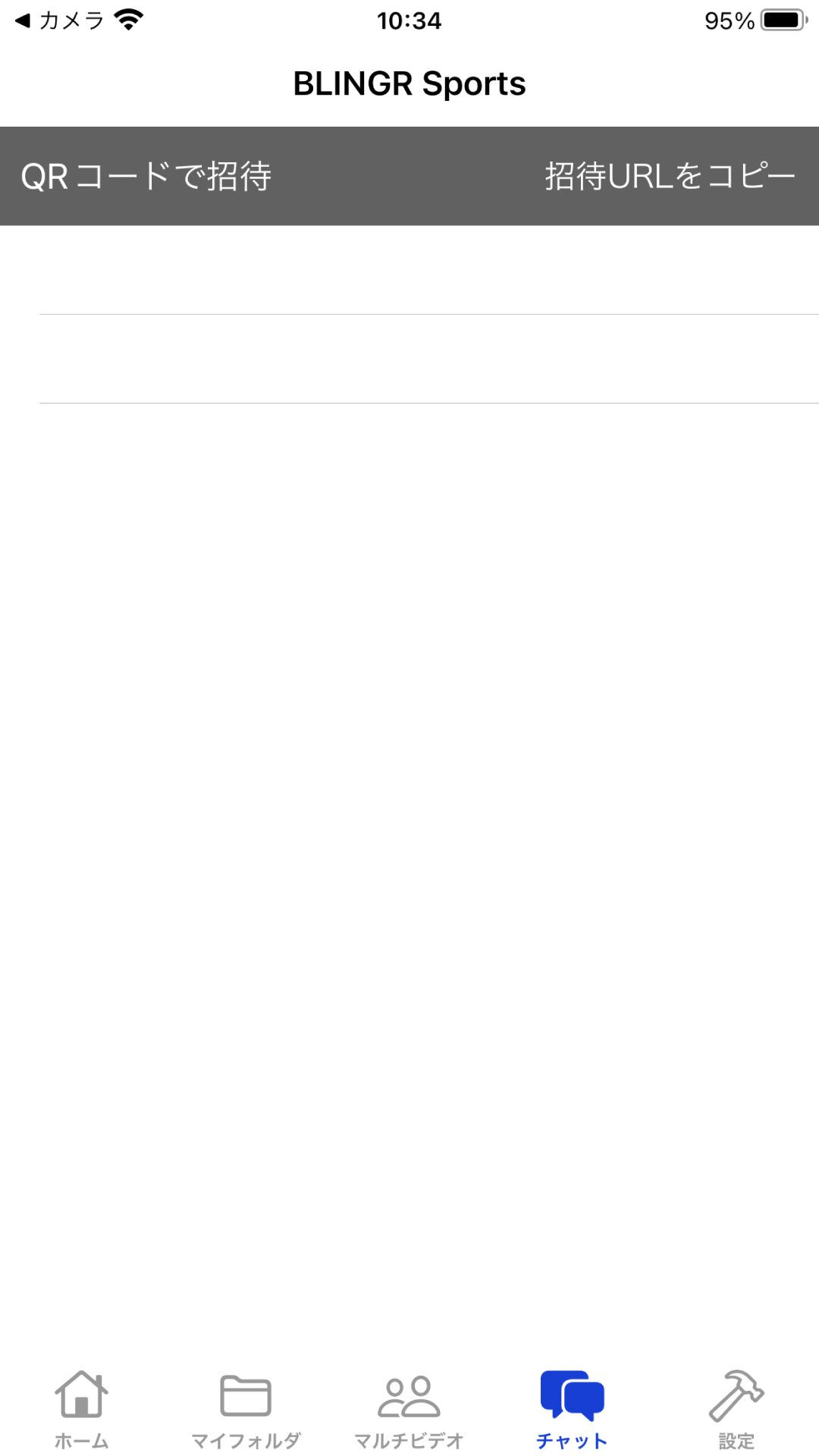This screenshot has width=819, height=1456.
Task: Return to カメラ app via back arrow
Action: point(58,20)
